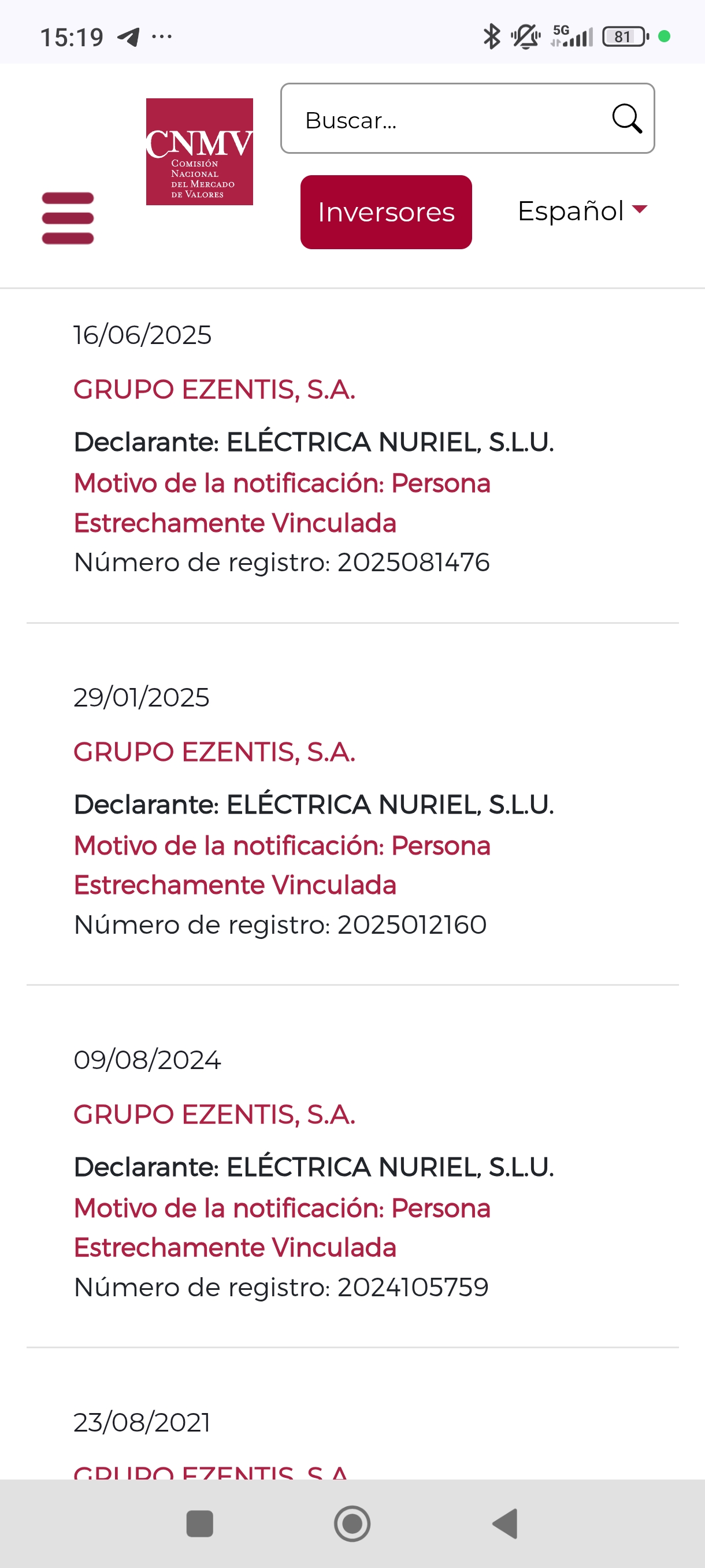Viewport: 705px width, 1568px height.
Task: Open GRUPO EZENTIS link dated 09/08/2024
Action: pos(214,1114)
